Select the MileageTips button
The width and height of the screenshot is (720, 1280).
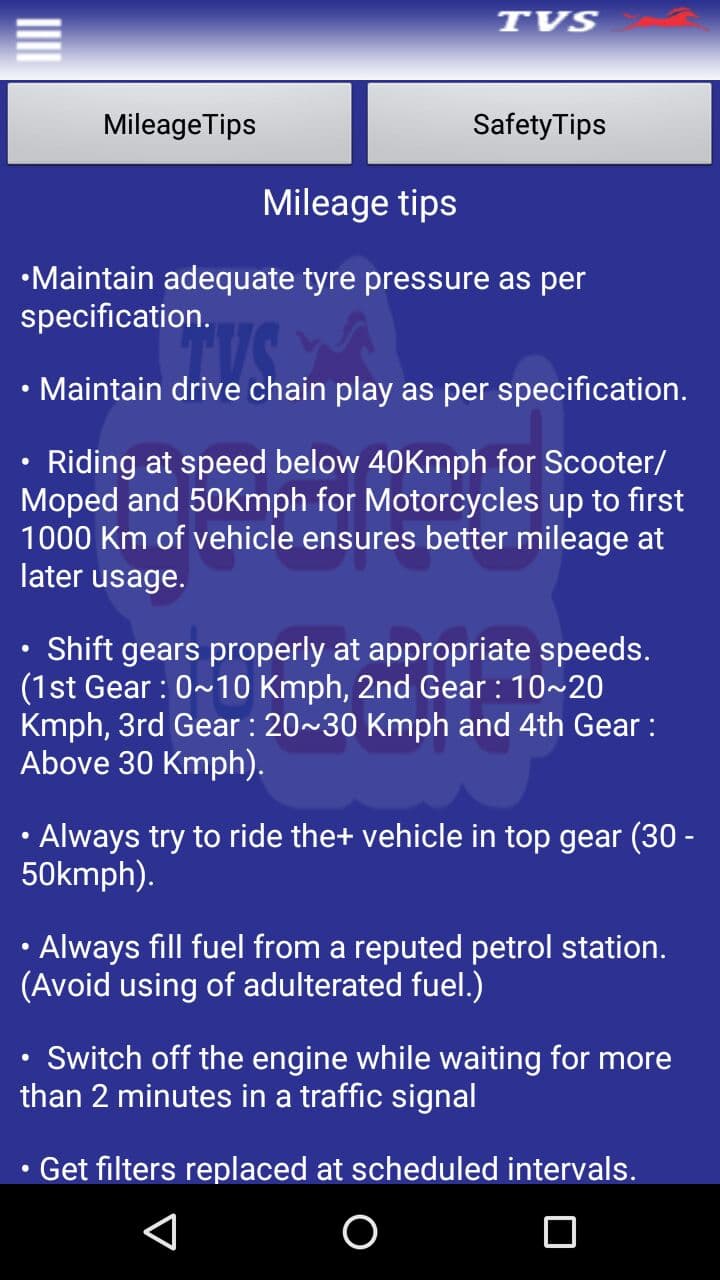pos(180,124)
